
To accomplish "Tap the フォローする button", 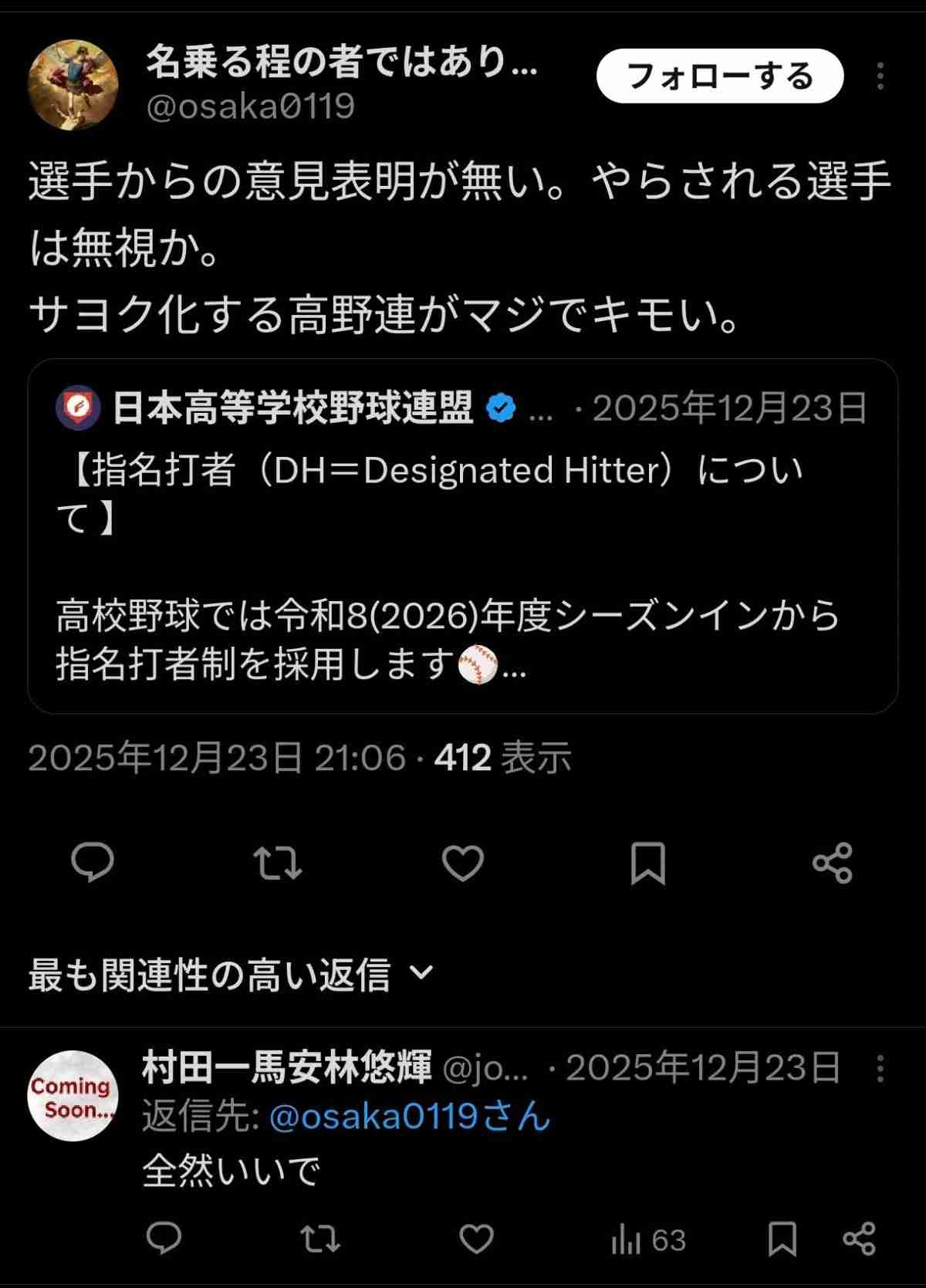I will [719, 76].
